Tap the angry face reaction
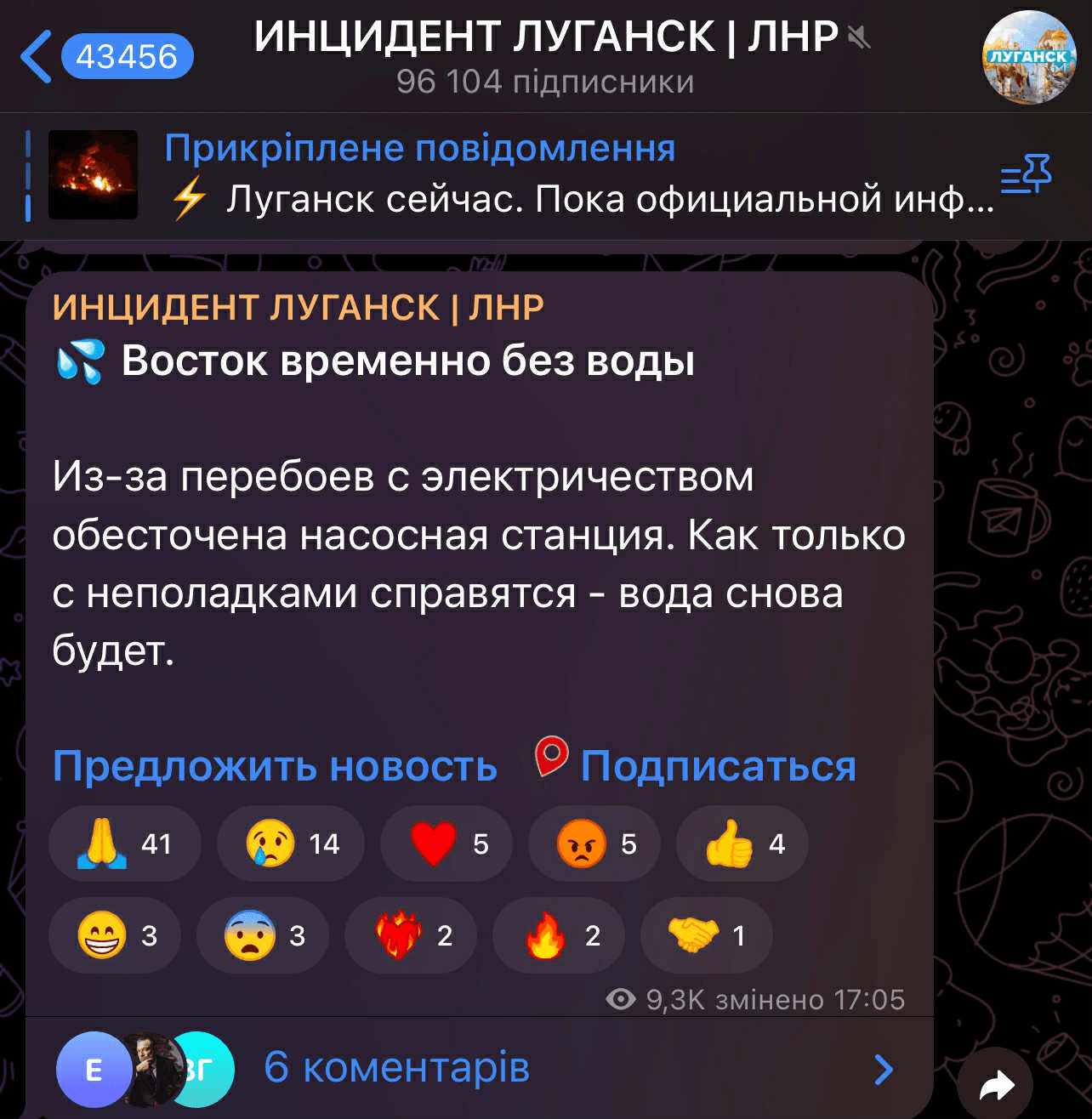 point(594,844)
